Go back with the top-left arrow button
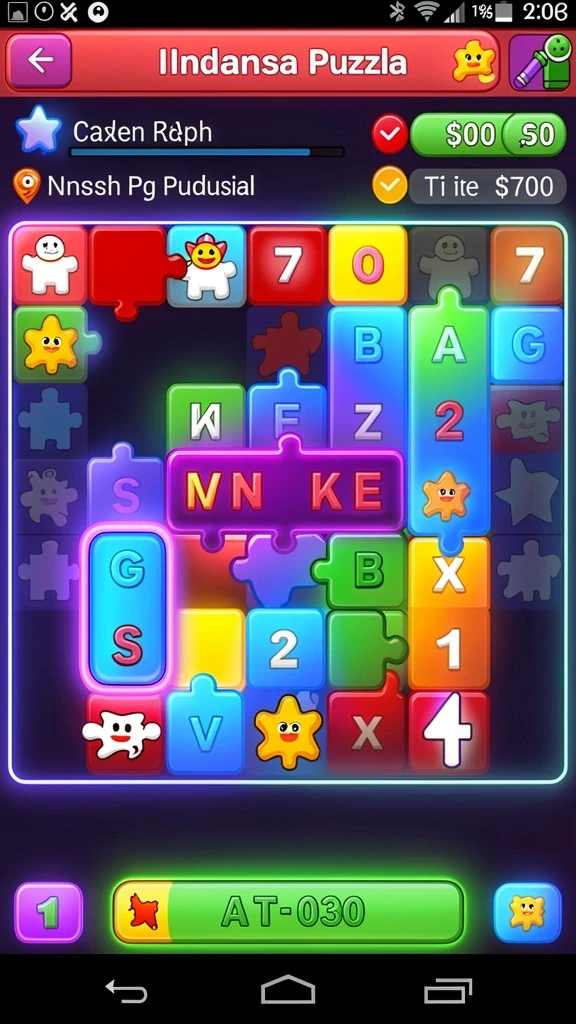The image size is (576, 1024). pos(39,61)
